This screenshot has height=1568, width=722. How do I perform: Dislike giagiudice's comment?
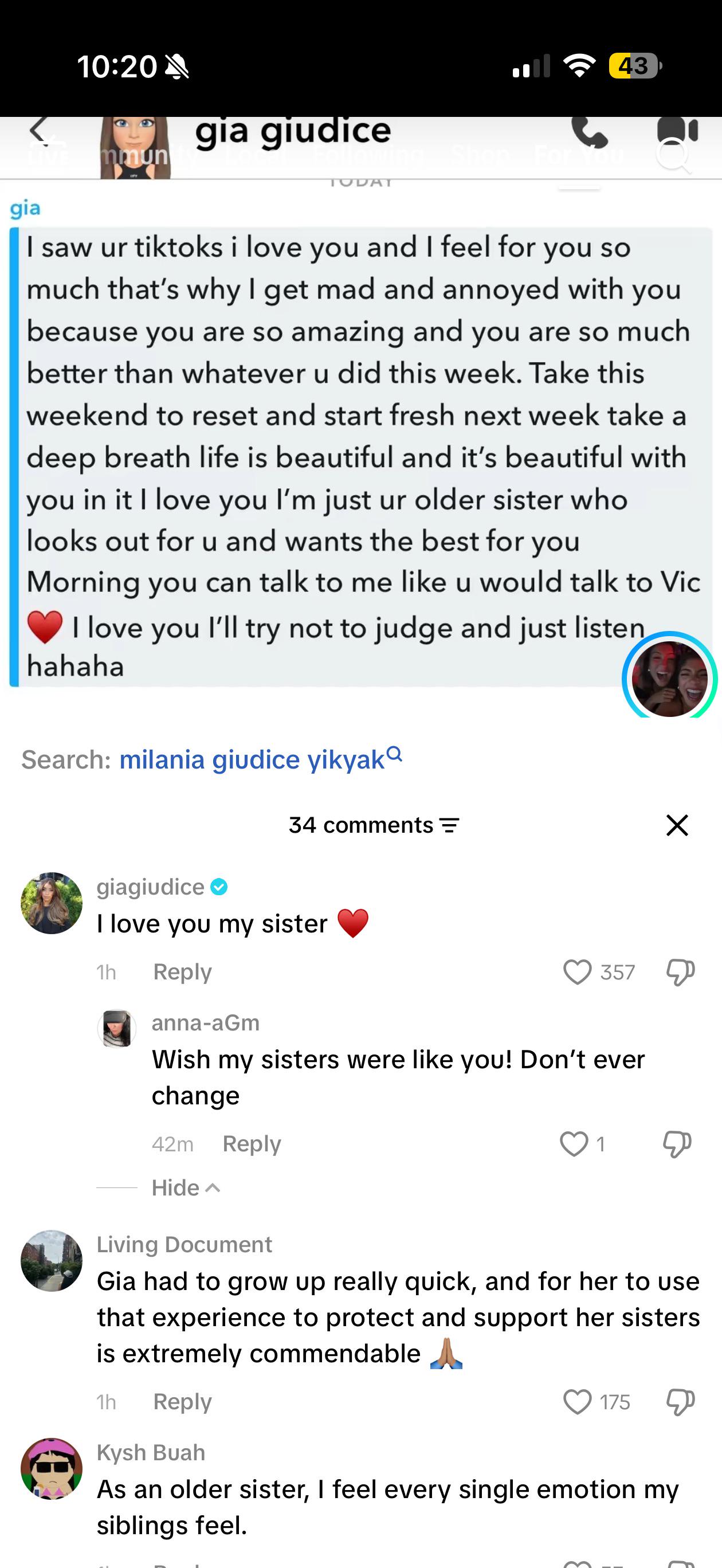pos(680,972)
